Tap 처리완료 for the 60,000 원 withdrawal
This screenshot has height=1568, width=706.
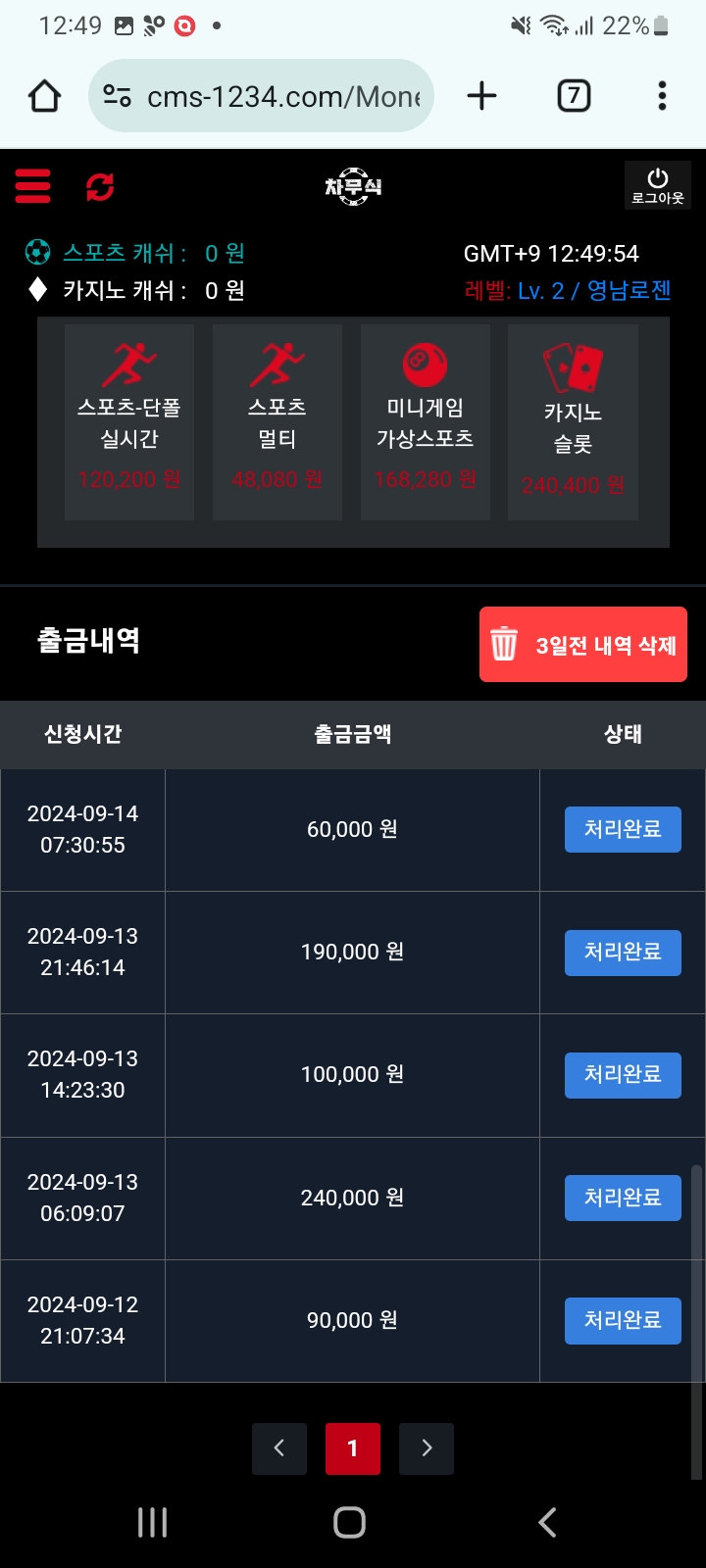623,830
